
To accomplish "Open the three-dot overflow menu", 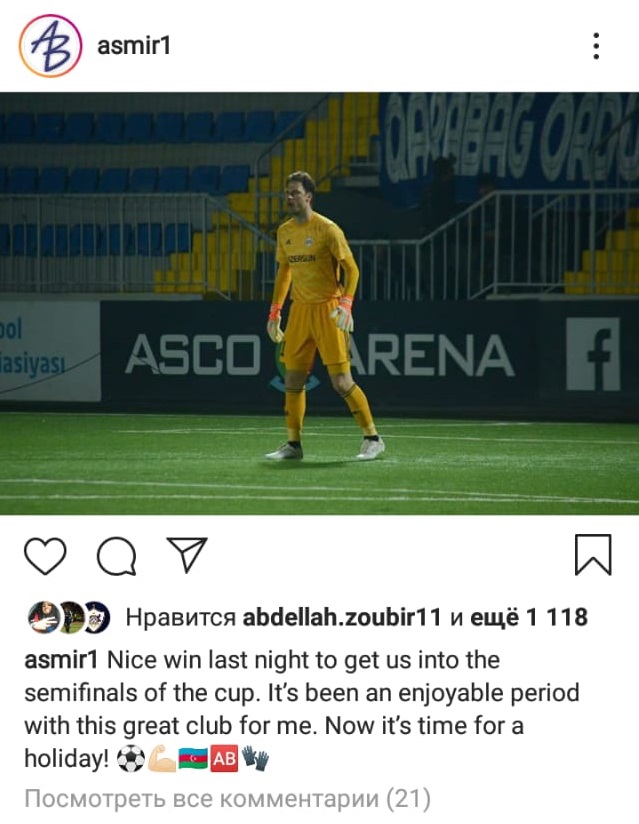I will [596, 46].
